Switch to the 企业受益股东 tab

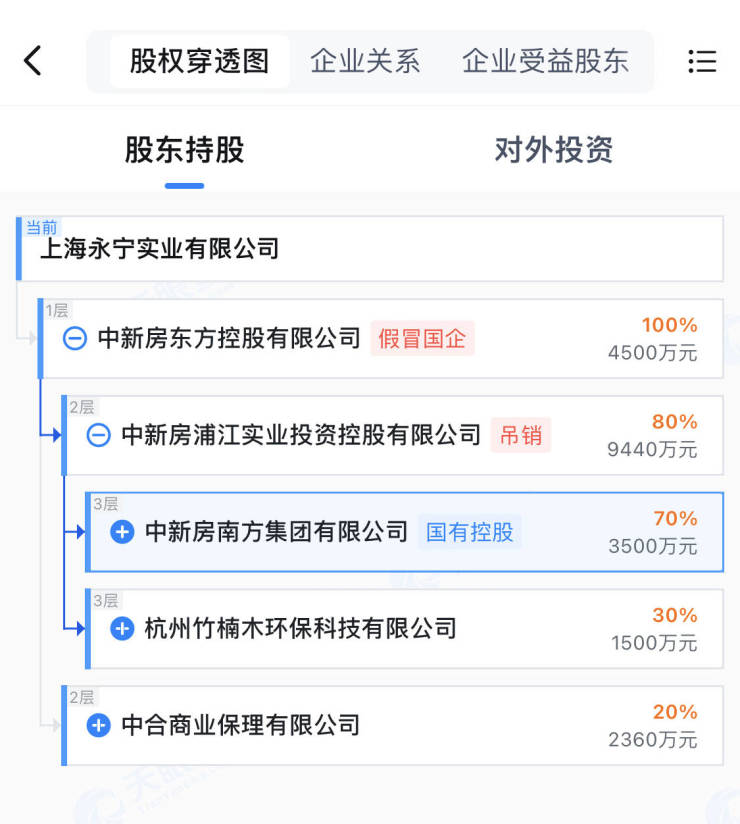point(545,61)
